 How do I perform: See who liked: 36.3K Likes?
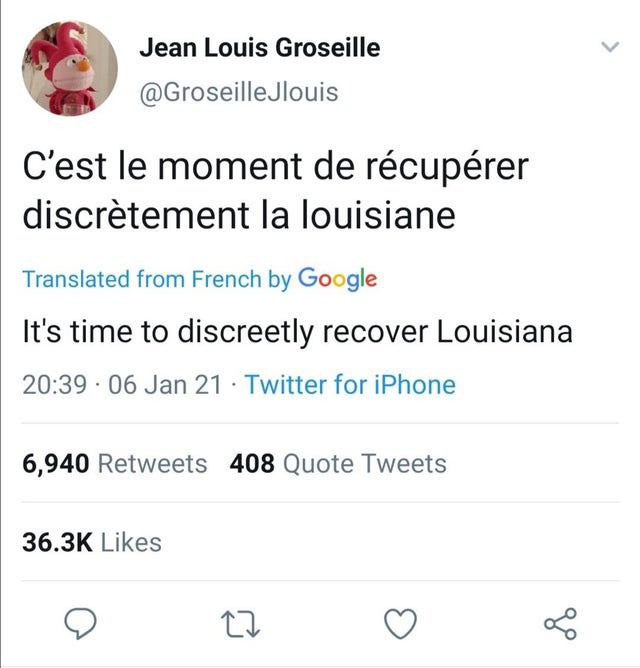91,542
